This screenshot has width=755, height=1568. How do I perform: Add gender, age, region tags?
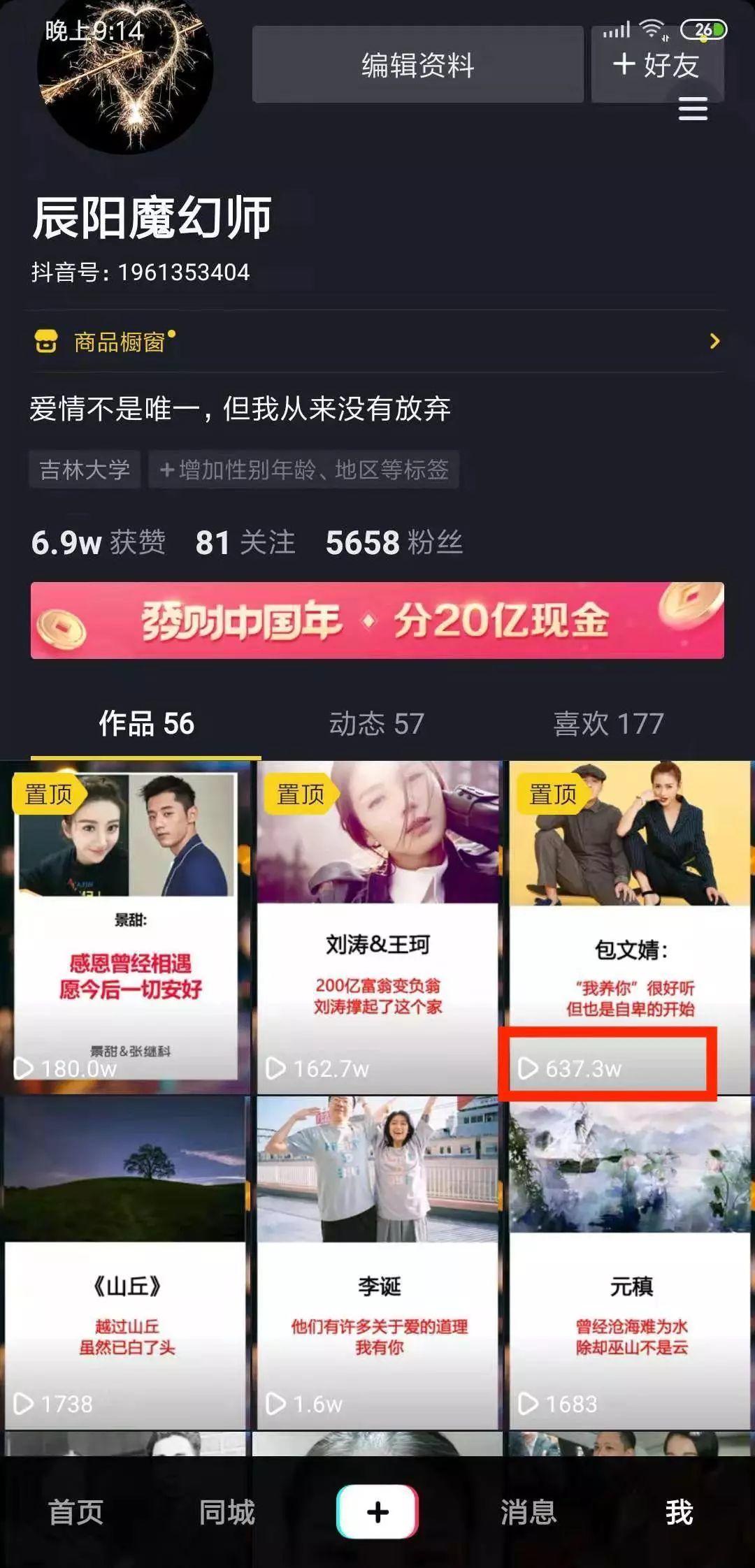[x=303, y=470]
